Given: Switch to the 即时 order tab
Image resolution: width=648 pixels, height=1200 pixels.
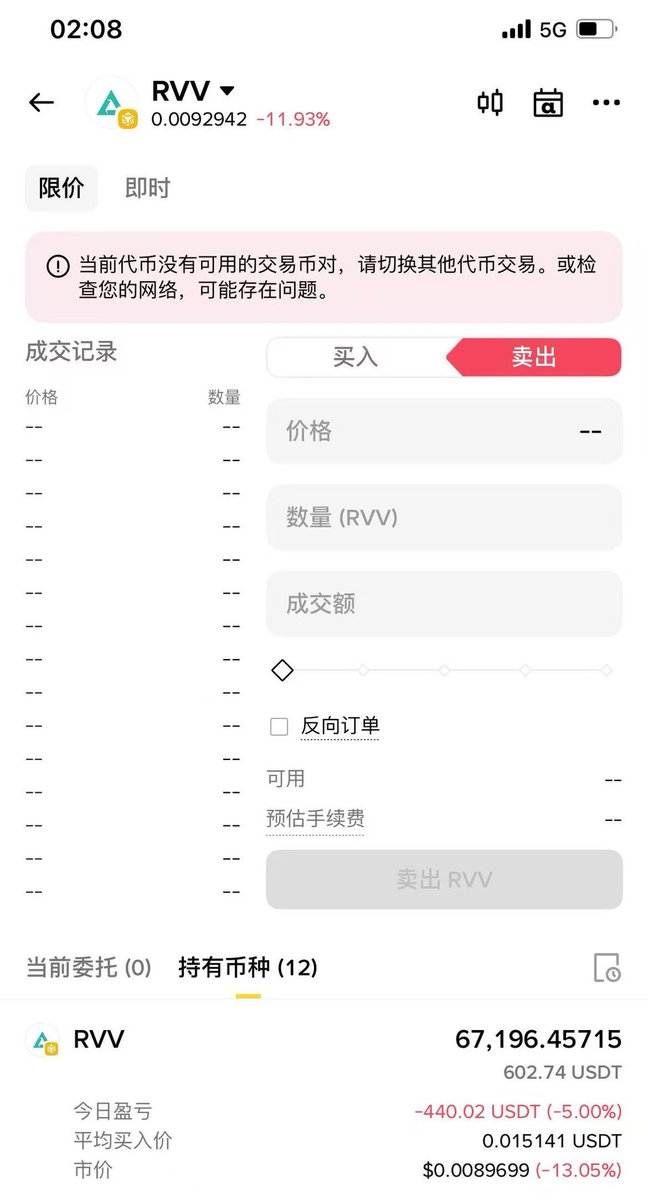Looking at the screenshot, I should tap(147, 188).
